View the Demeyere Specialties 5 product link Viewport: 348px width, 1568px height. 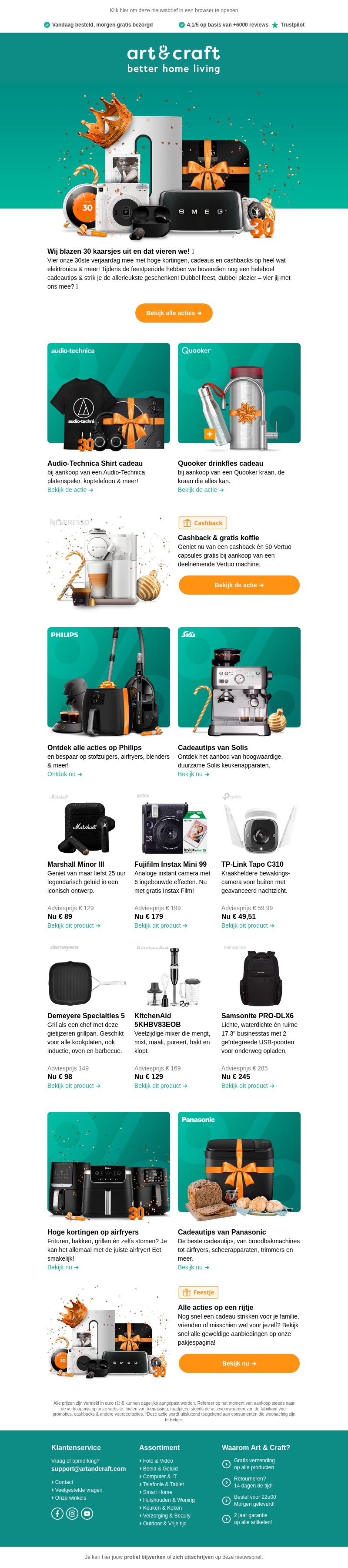pyautogui.click(x=74, y=1086)
